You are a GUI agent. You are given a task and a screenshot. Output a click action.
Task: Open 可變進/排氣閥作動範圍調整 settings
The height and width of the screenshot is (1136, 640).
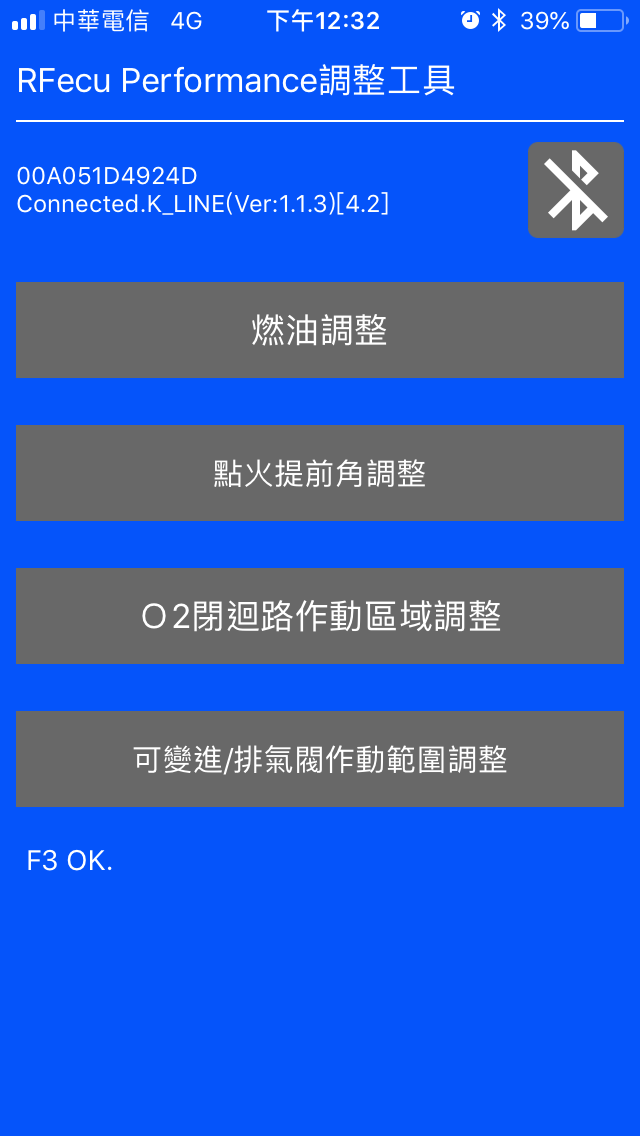pyautogui.click(x=320, y=759)
